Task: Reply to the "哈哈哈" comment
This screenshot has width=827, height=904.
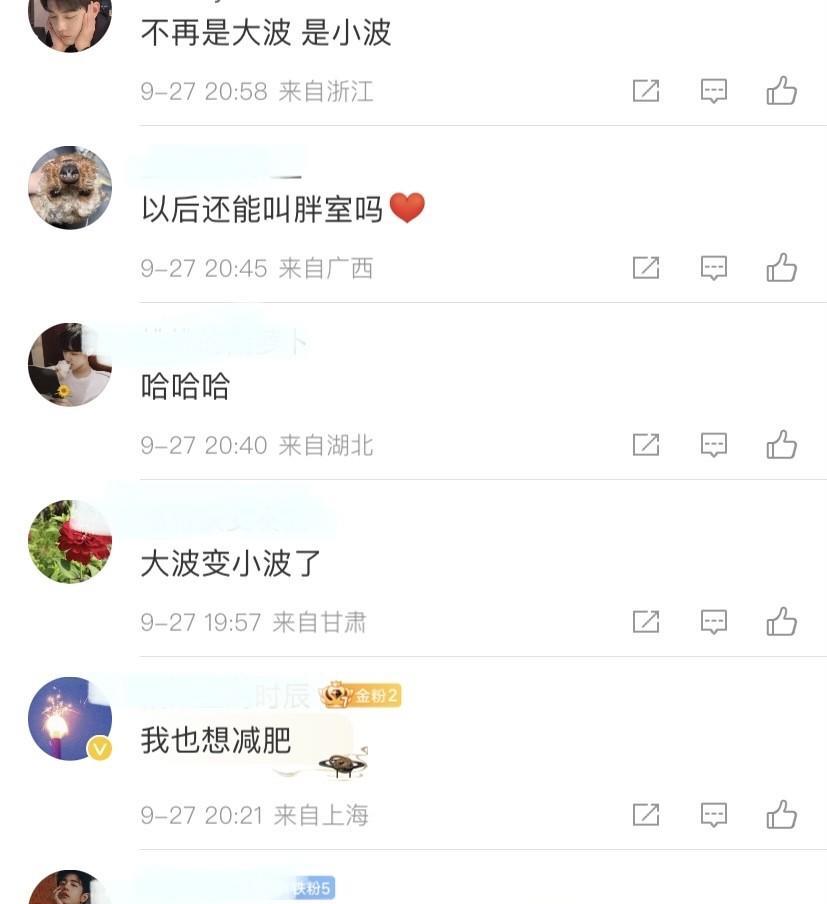Action: tap(713, 445)
